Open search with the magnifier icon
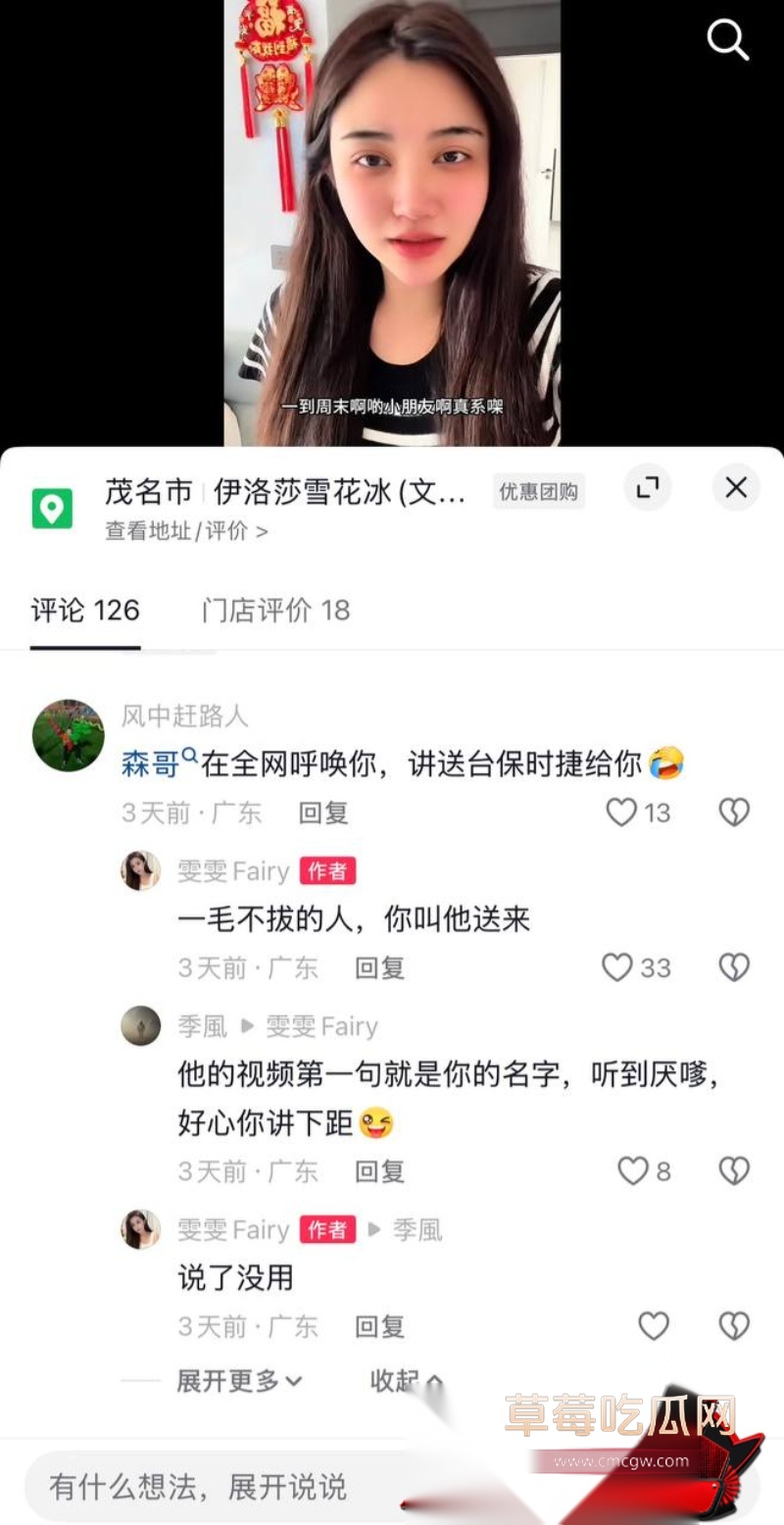This screenshot has width=784, height=1525. (x=727, y=40)
